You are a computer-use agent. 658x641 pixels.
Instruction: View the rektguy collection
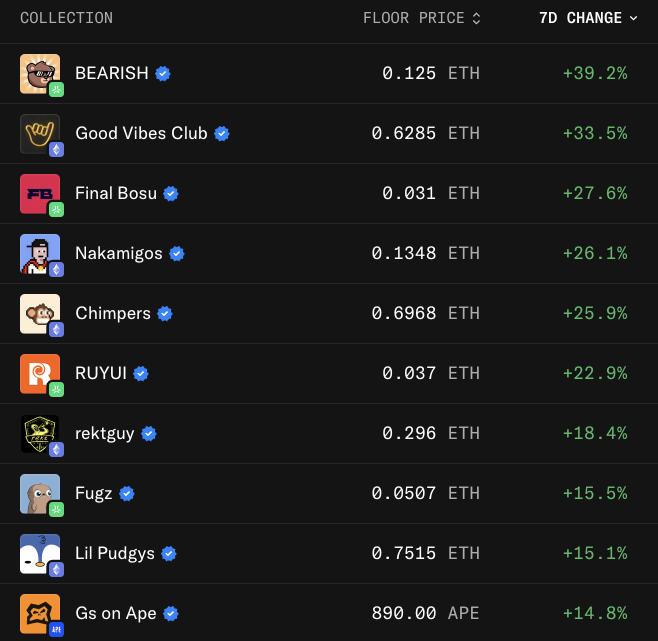(104, 433)
